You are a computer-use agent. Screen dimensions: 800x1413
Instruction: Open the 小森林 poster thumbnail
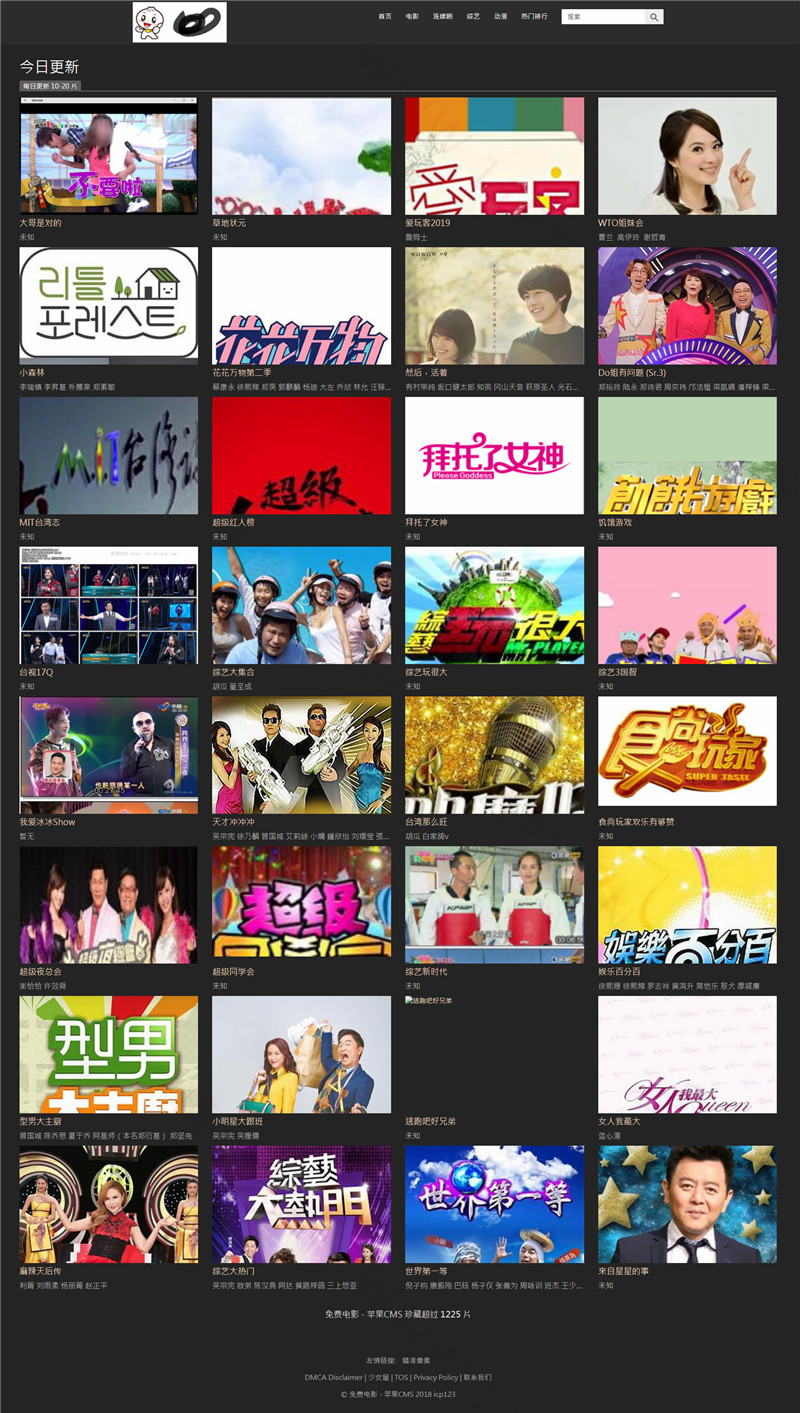tap(108, 305)
